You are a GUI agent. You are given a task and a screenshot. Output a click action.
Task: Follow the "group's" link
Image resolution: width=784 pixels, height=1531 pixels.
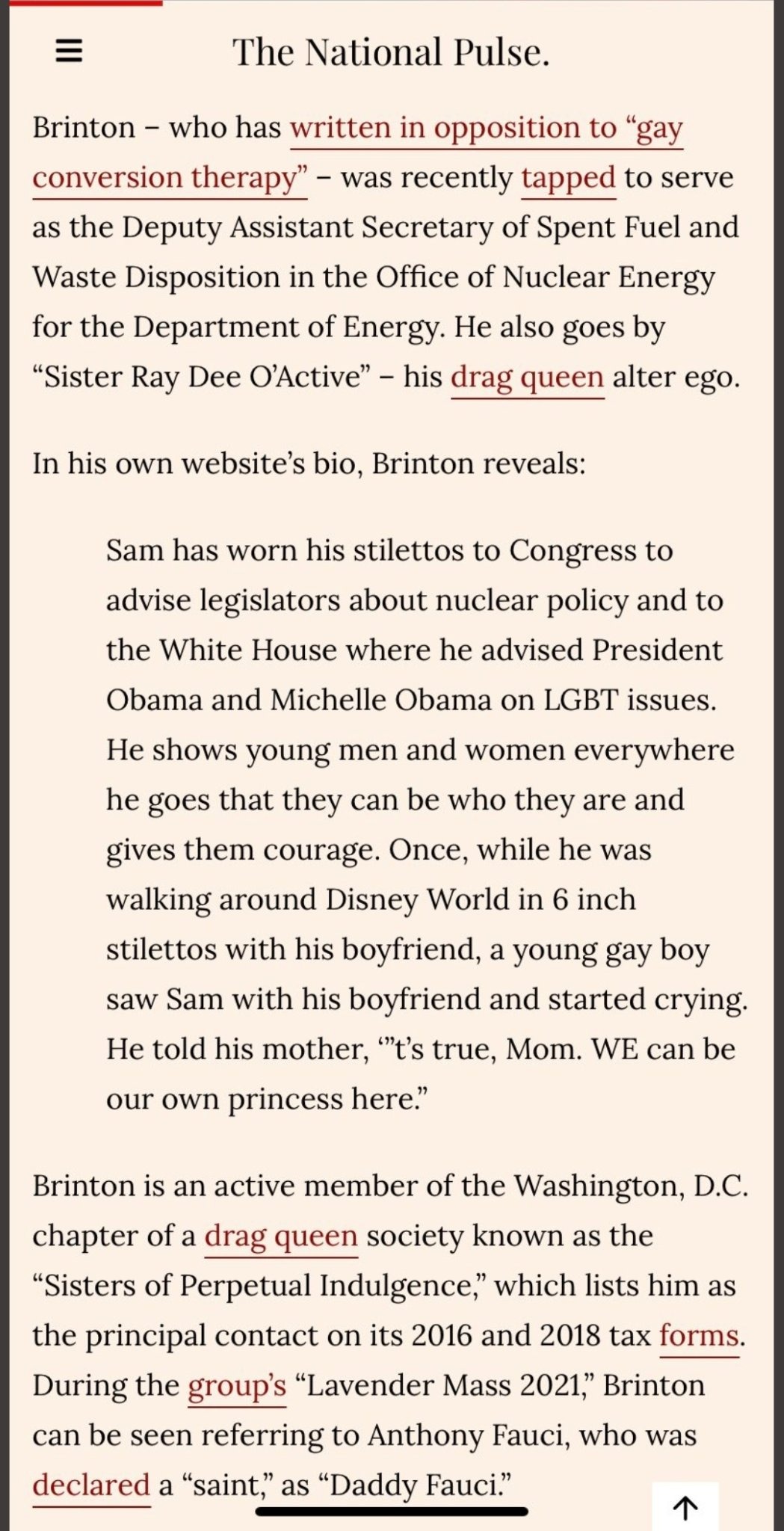237,1385
